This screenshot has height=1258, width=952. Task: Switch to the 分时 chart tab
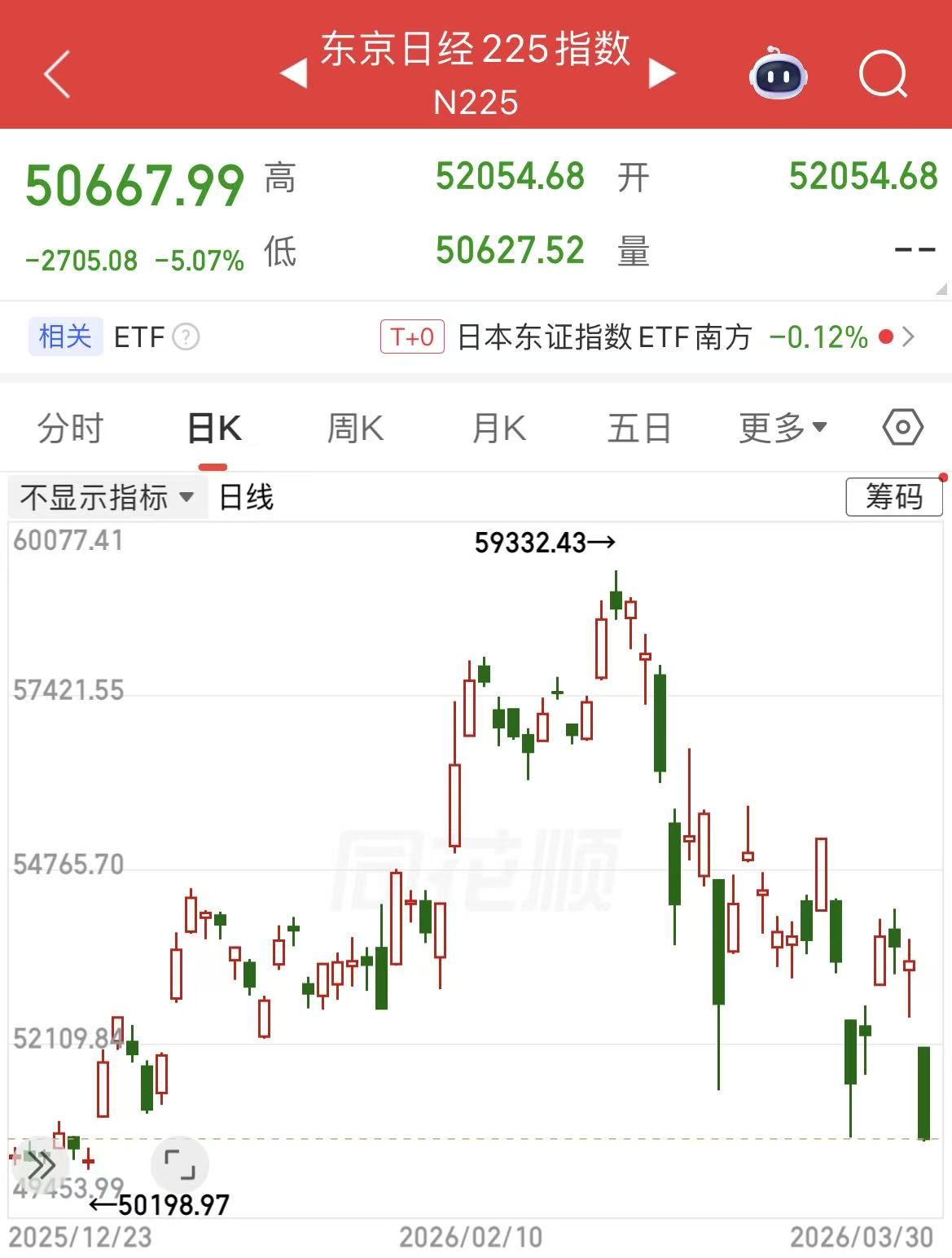point(71,429)
